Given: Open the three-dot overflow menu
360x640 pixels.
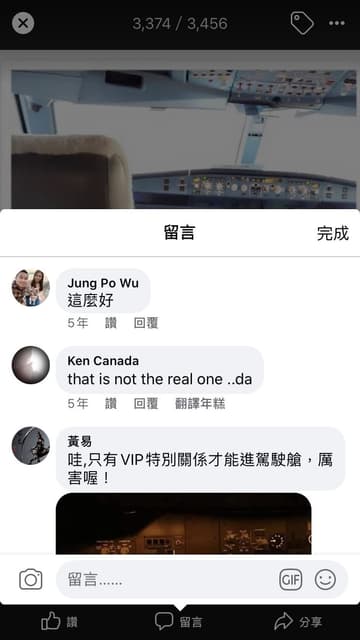Looking at the screenshot, I should pos(337,23).
